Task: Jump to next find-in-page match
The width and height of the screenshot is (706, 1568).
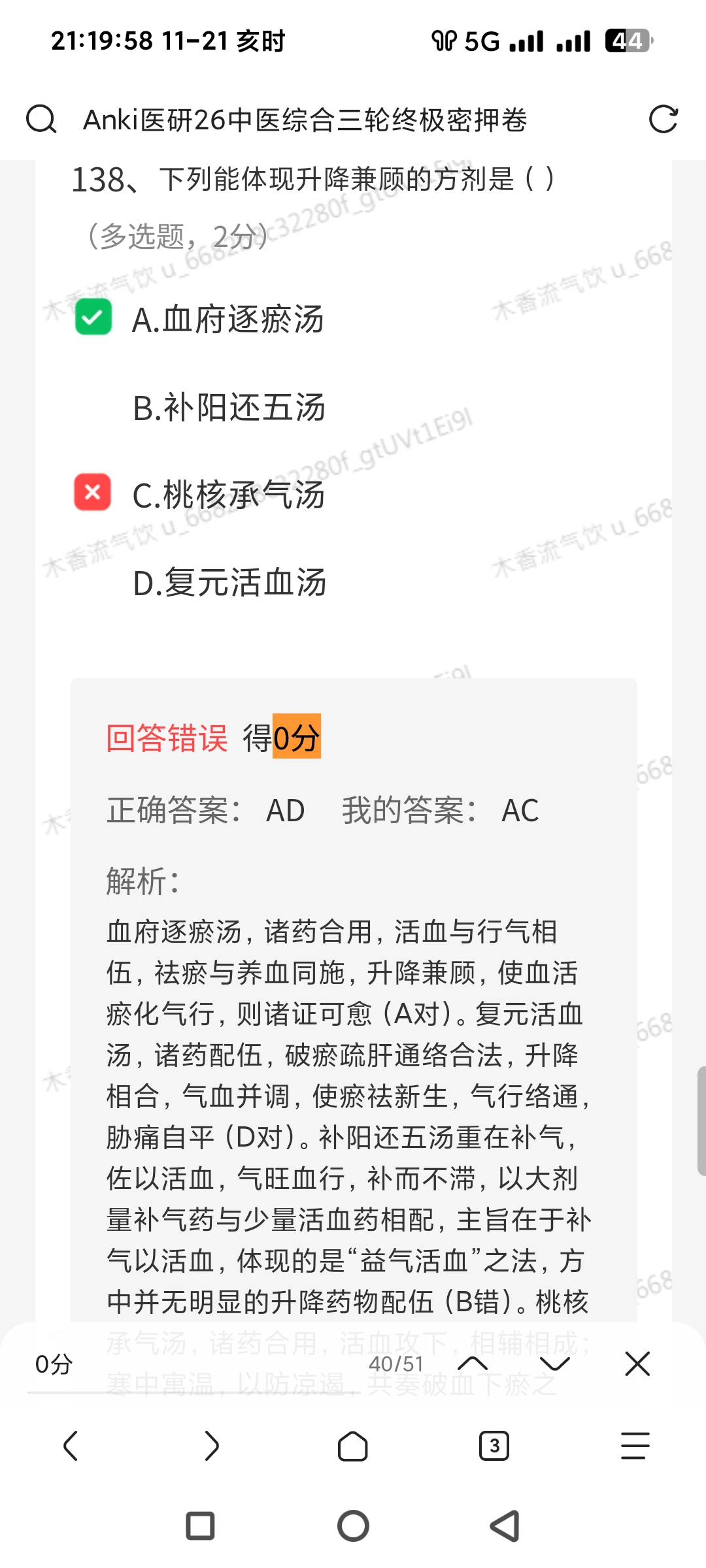Action: click(555, 1364)
